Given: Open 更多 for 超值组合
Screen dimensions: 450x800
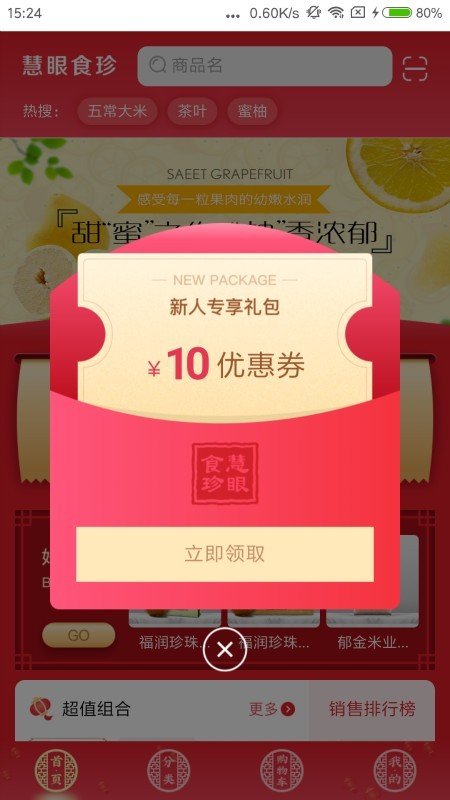Looking at the screenshot, I should click(272, 709).
